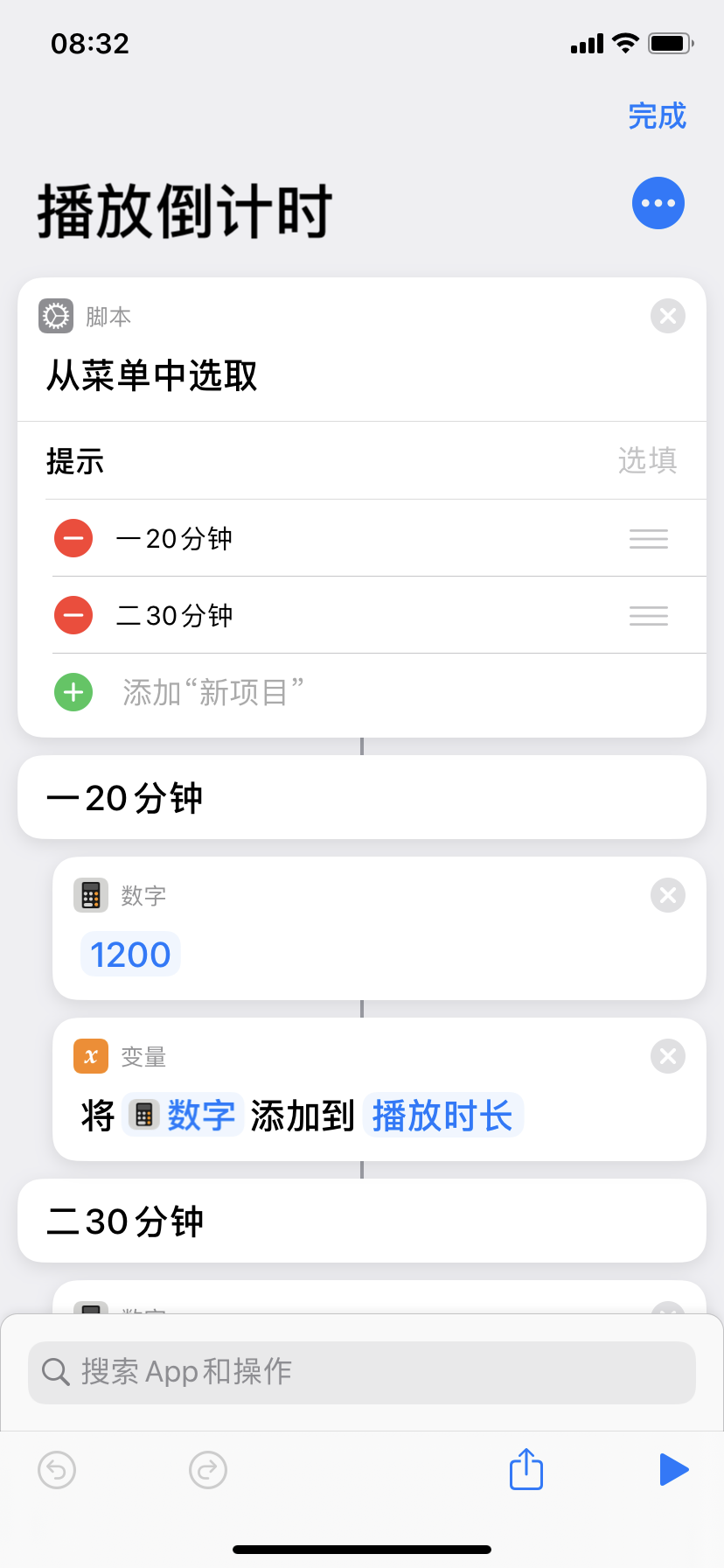The height and width of the screenshot is (1568, 724).
Task: Share this shortcut
Action: (x=526, y=1469)
